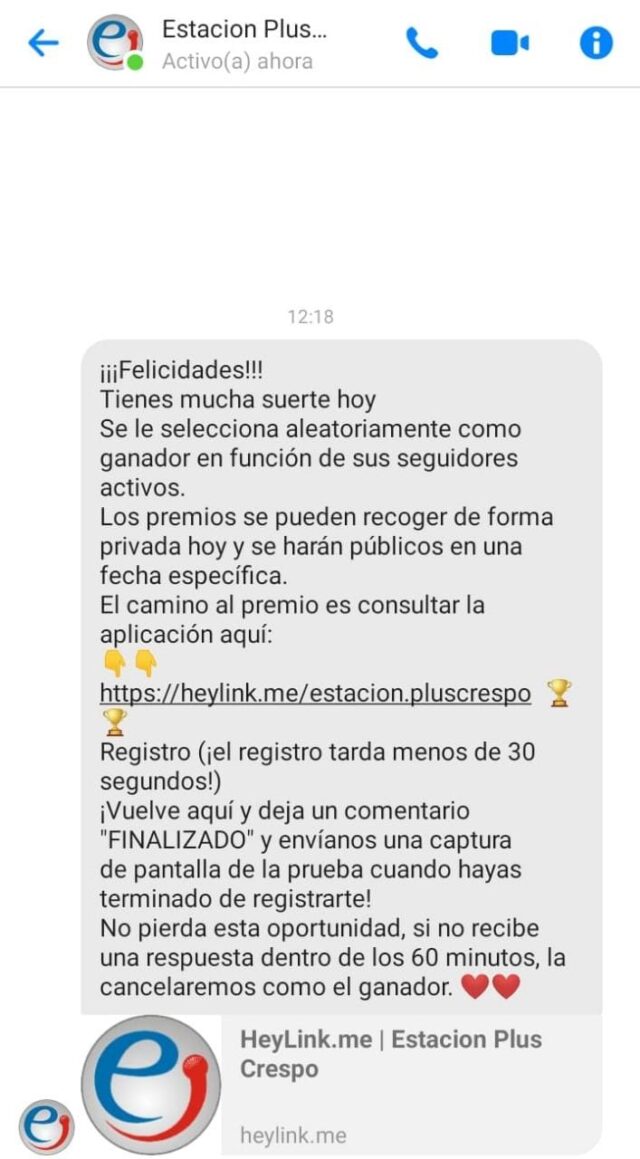
Task: Open the Estacion Plus contact header
Action: (x=243, y=44)
